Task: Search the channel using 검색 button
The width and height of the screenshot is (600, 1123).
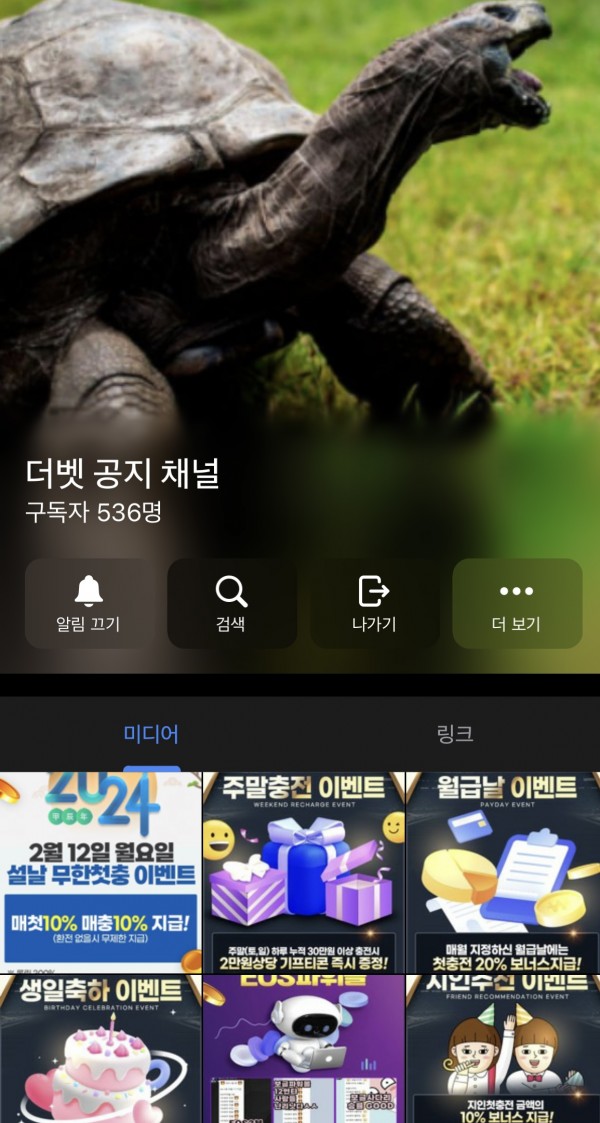Action: point(231,603)
